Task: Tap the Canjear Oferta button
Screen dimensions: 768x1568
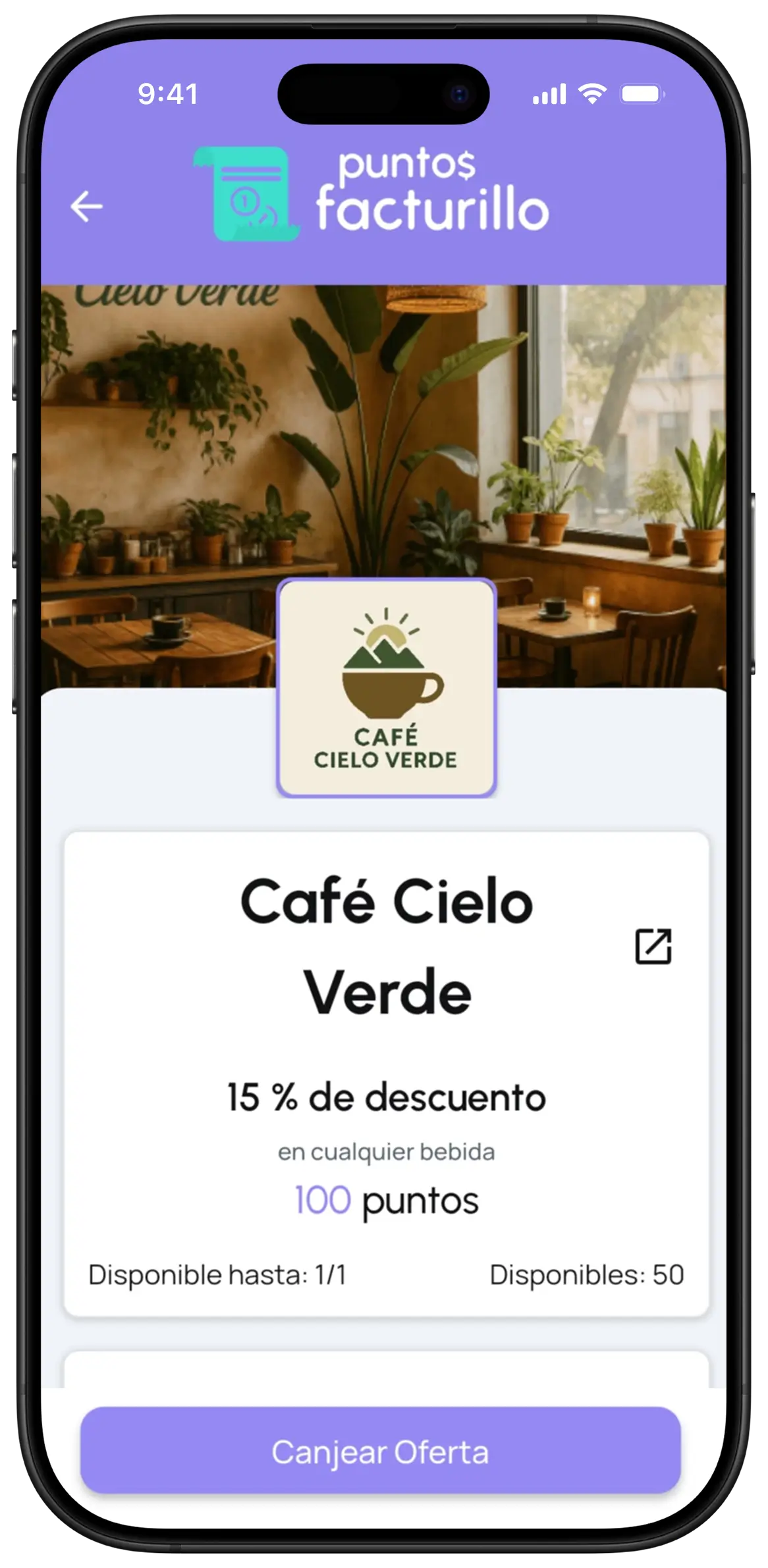Action: click(380, 1452)
